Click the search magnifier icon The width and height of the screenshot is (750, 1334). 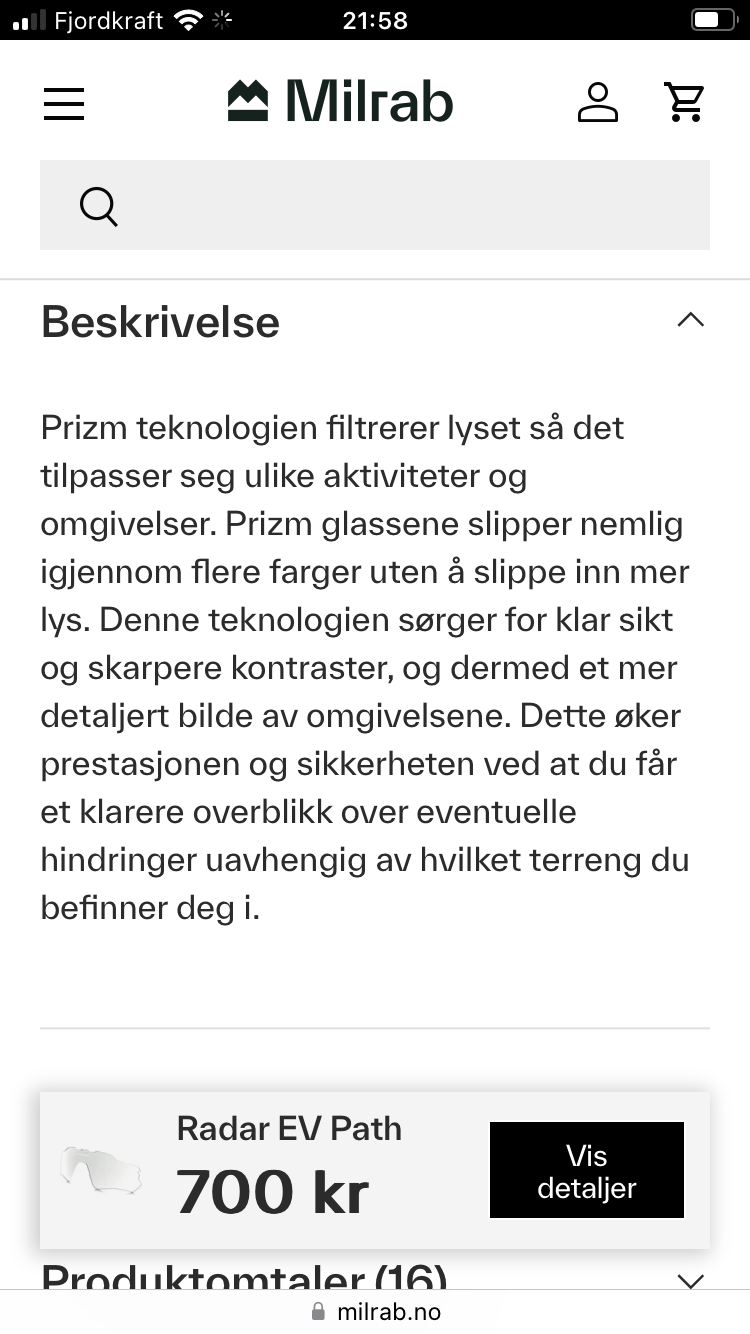97,205
